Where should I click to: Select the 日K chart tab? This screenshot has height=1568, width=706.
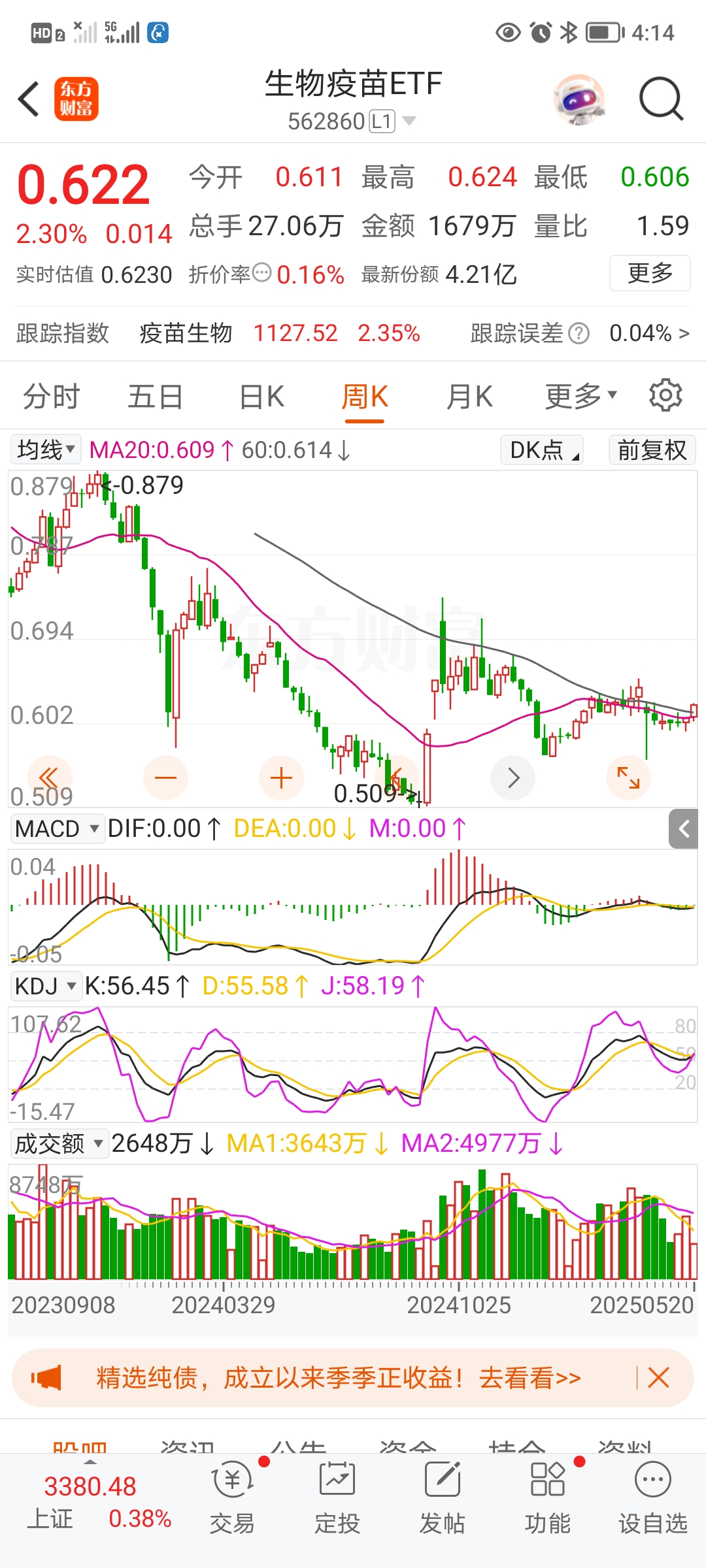[x=261, y=397]
